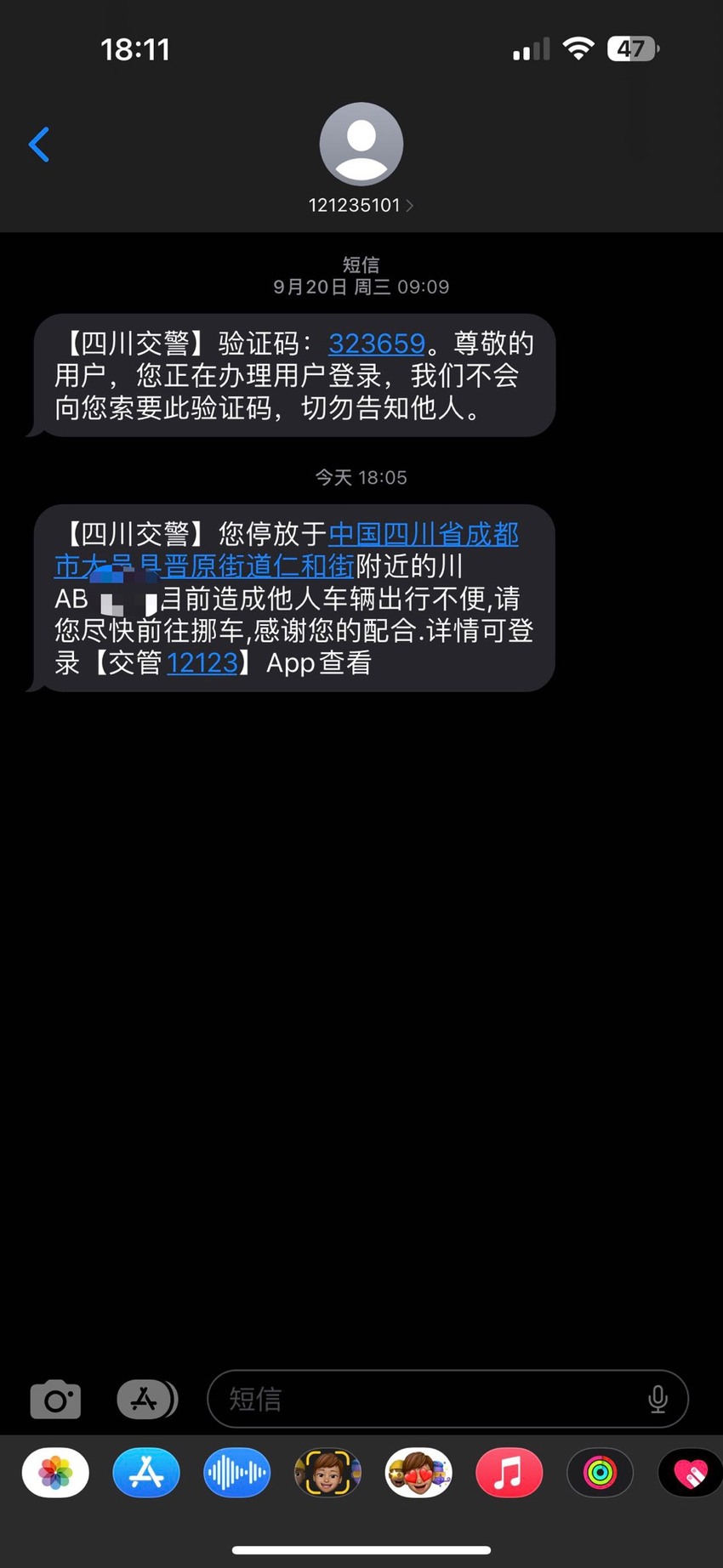Open contact details for 121235101

pyautogui.click(x=361, y=159)
